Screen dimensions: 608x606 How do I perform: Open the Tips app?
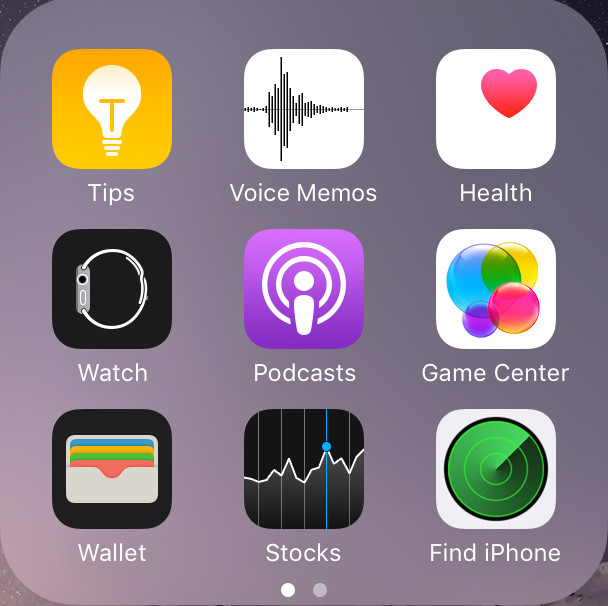coord(112,109)
